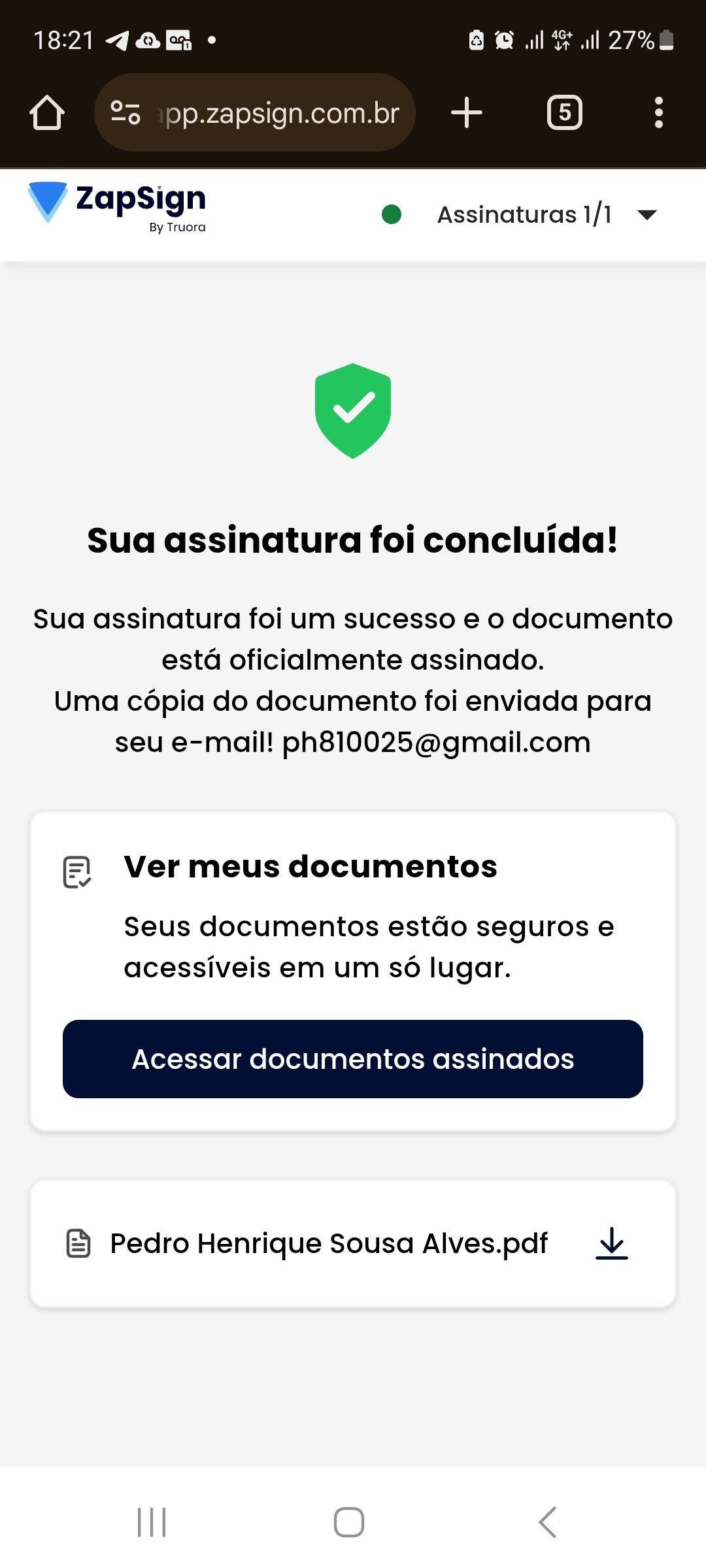Open the tab switcher showing 5 tabs
Viewport: 706px width, 1568px height.
click(x=564, y=113)
